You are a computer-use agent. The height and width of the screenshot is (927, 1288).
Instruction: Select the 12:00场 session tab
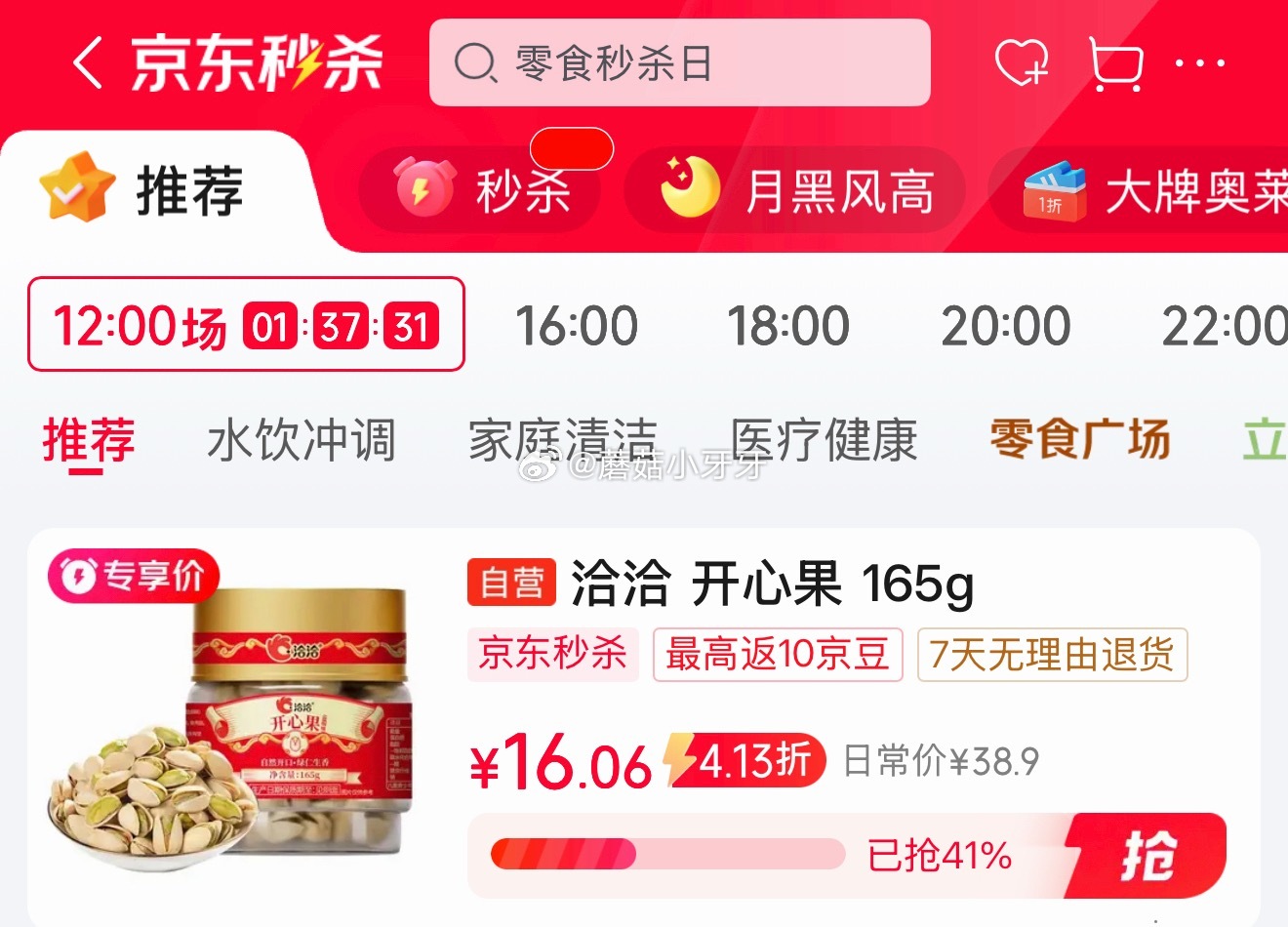(x=246, y=325)
